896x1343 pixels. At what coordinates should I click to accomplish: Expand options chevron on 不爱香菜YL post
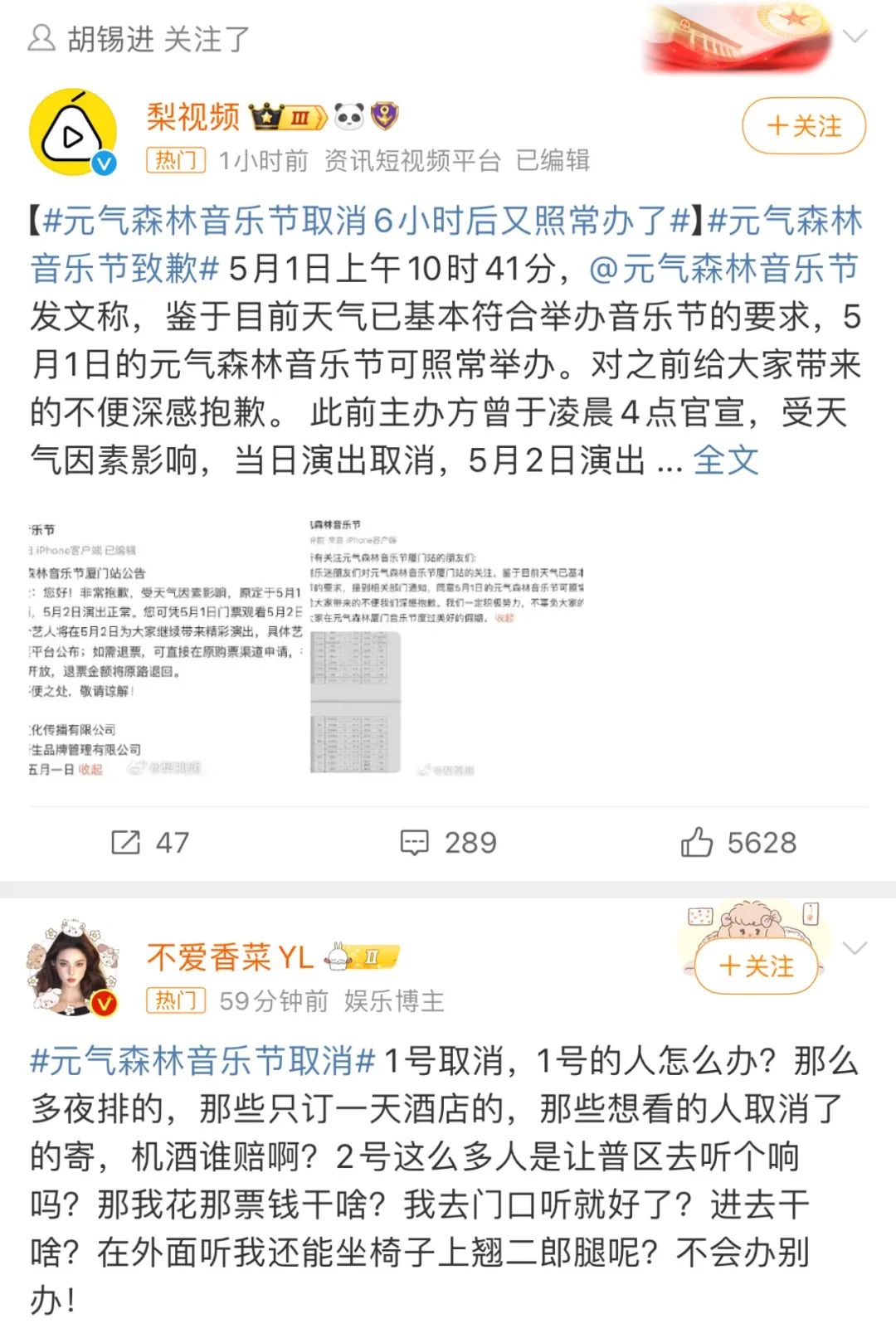[855, 948]
